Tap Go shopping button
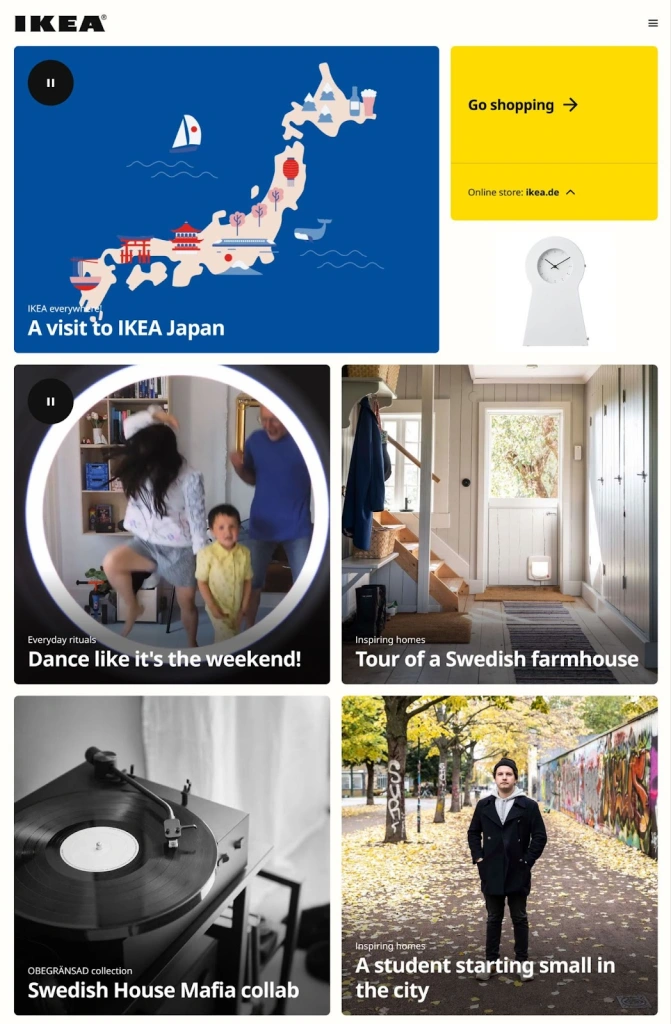Viewport: 671px width, 1024px height. [523, 105]
